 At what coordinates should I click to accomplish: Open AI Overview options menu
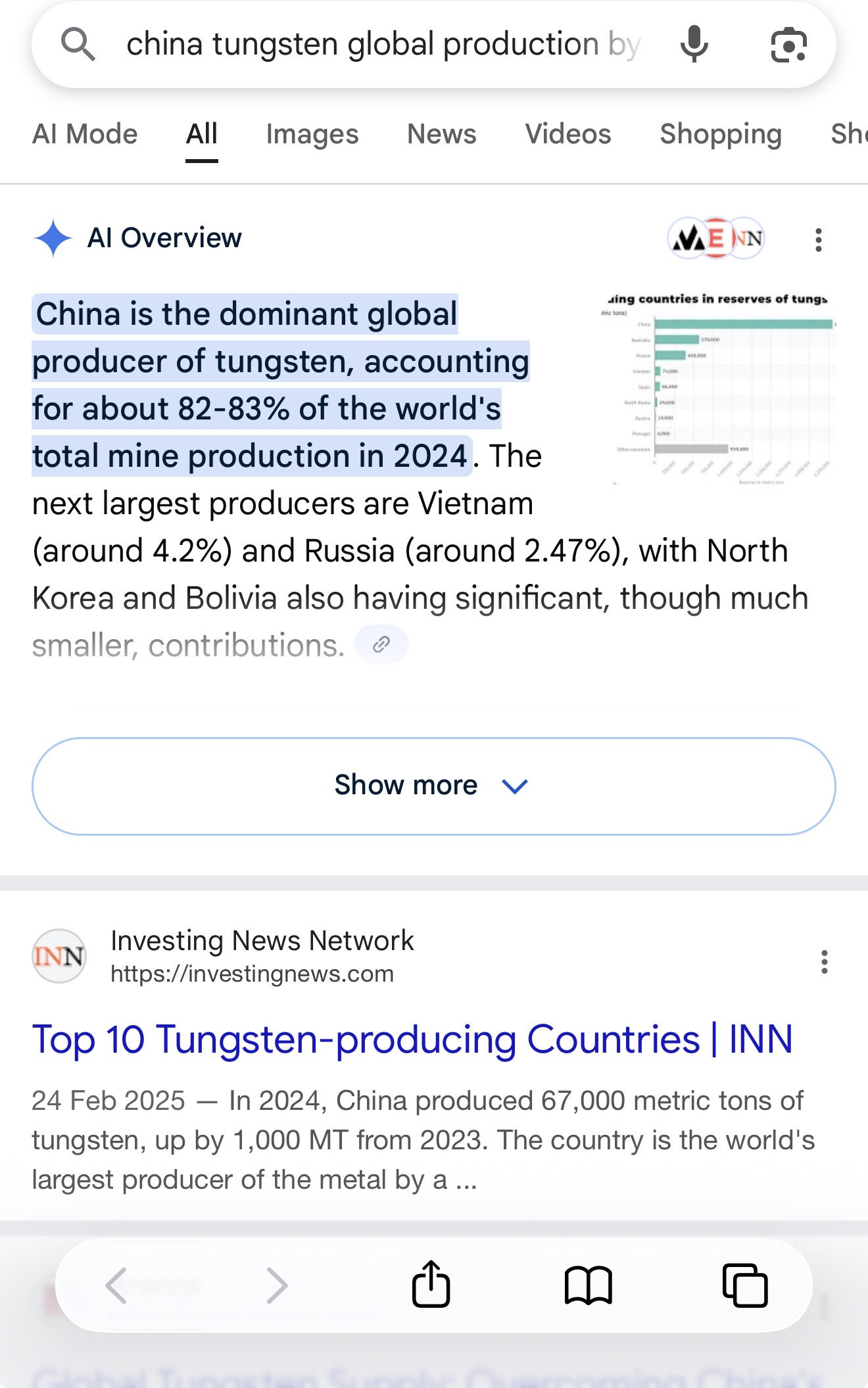pyautogui.click(x=818, y=240)
